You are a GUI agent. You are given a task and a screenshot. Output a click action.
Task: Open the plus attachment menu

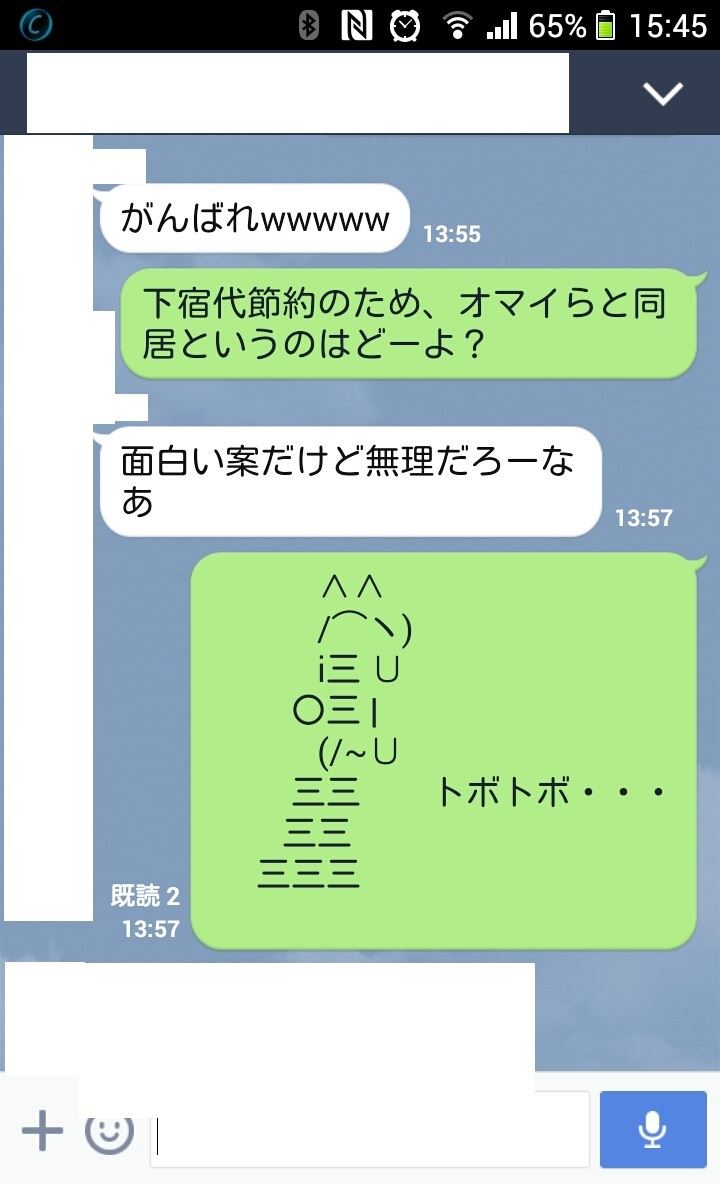pos(42,1131)
